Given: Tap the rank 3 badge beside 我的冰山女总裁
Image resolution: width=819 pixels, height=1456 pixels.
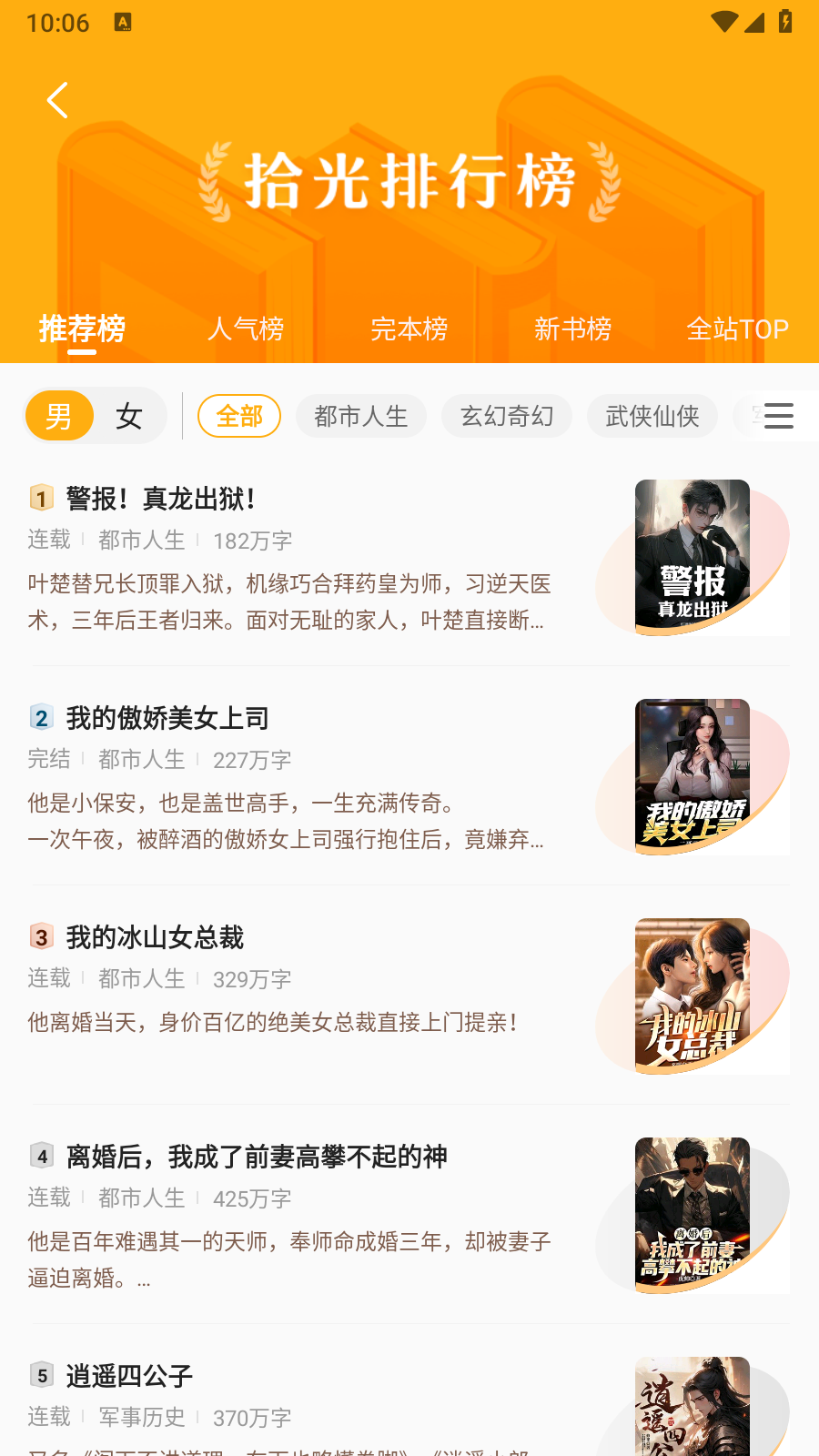Looking at the screenshot, I should click(40, 936).
